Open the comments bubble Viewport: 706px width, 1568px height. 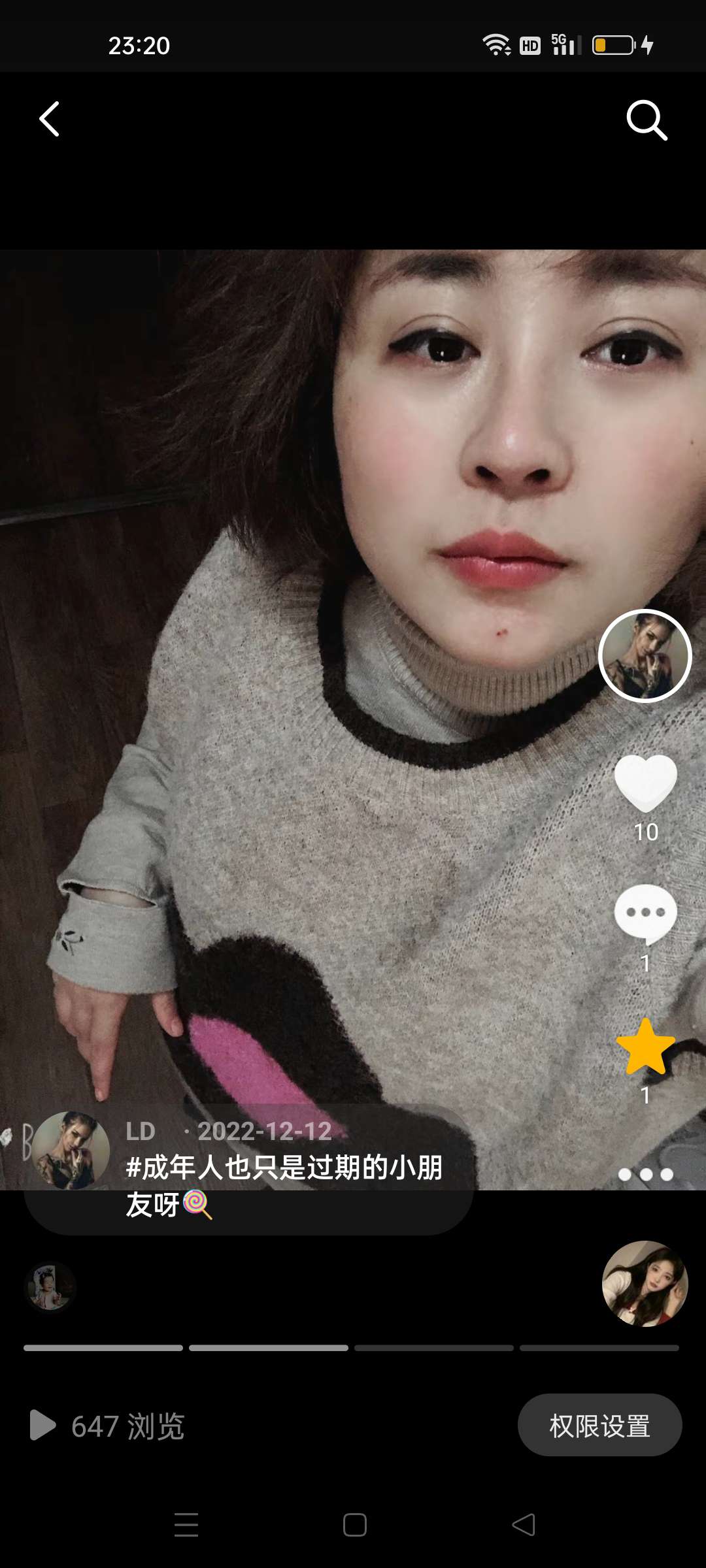coord(645,913)
